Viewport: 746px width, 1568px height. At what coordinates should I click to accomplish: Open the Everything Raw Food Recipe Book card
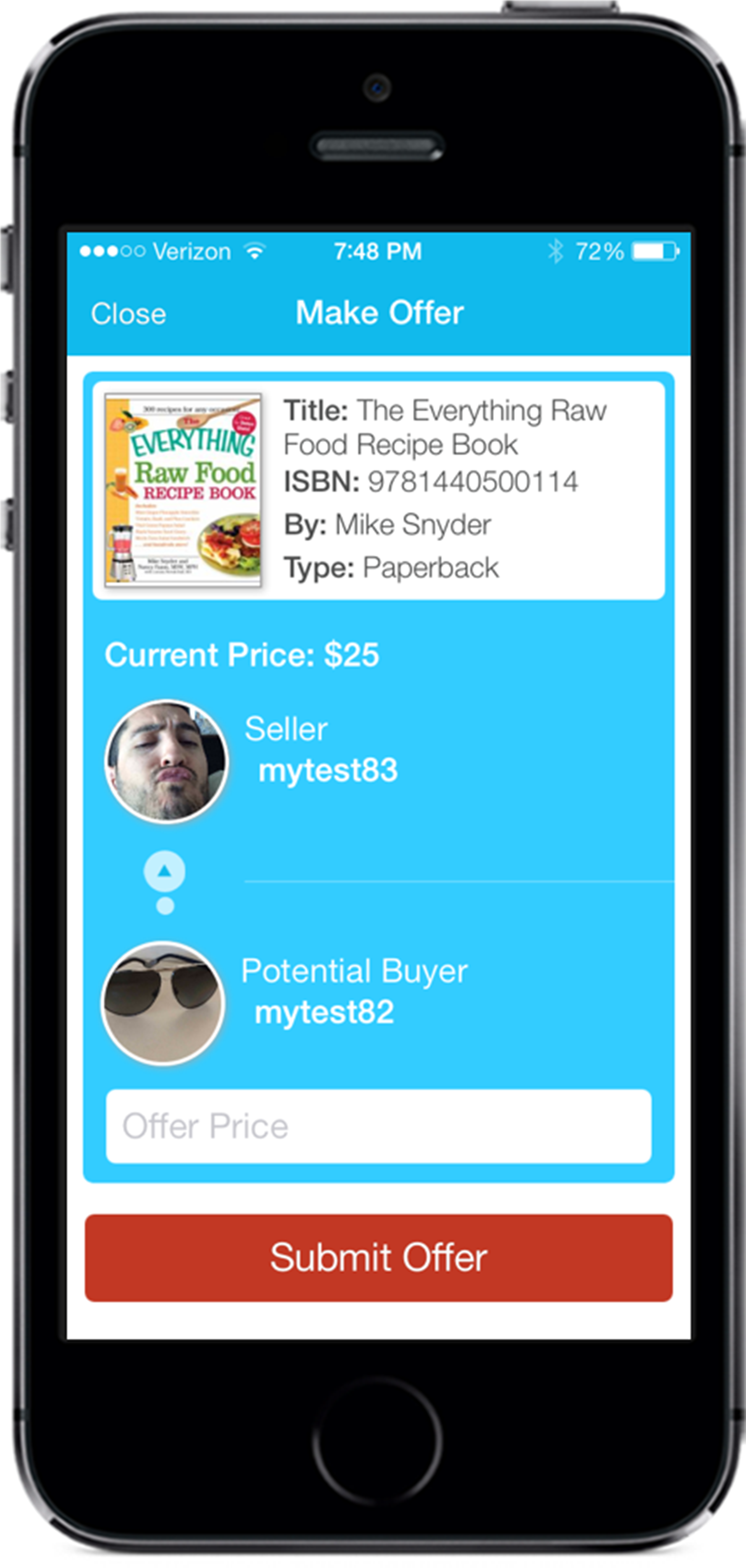[x=379, y=491]
